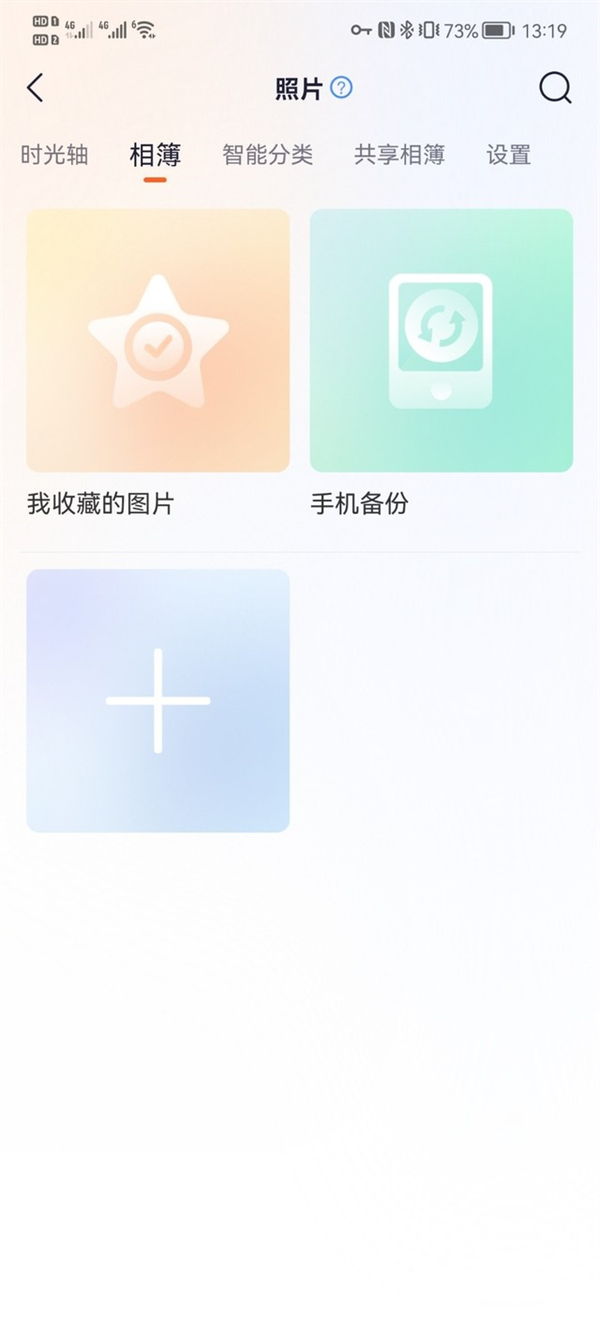Open the help question mark icon
Viewport: 600px width, 1320px height.
342,88
